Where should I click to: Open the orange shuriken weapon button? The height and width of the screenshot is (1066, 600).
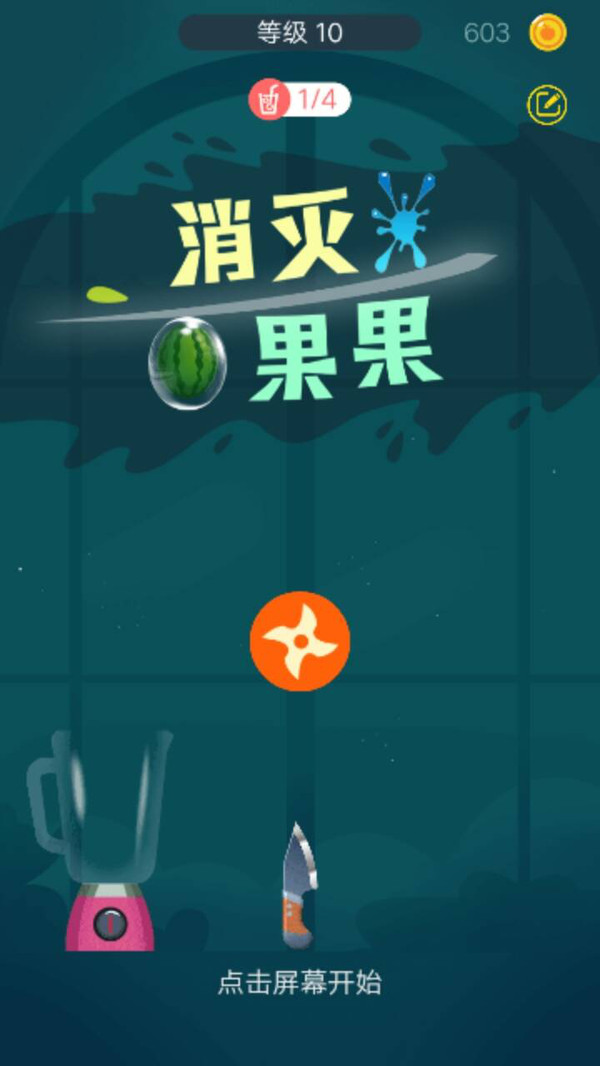[x=300, y=641]
